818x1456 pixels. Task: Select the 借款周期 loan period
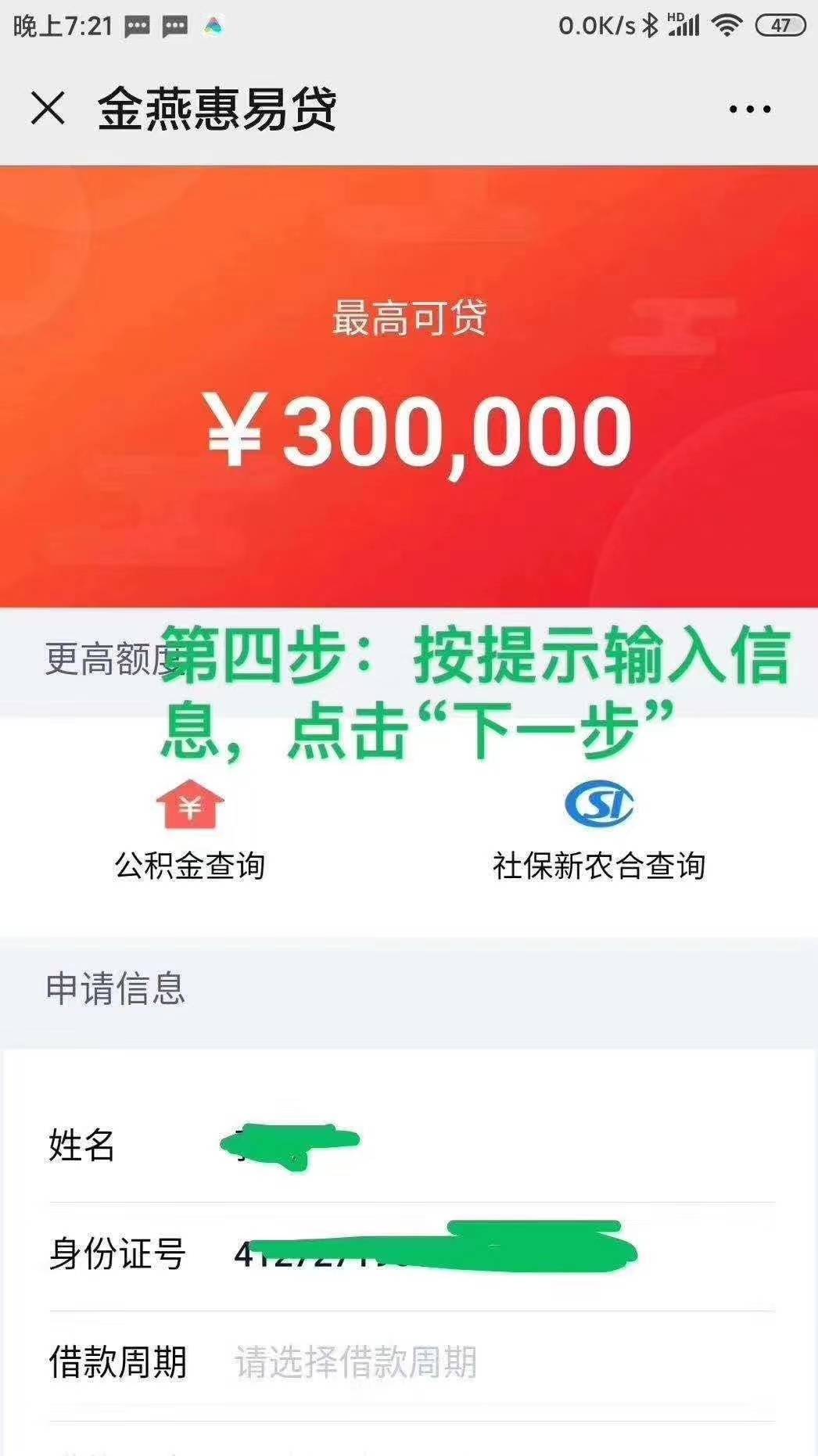click(469, 1362)
